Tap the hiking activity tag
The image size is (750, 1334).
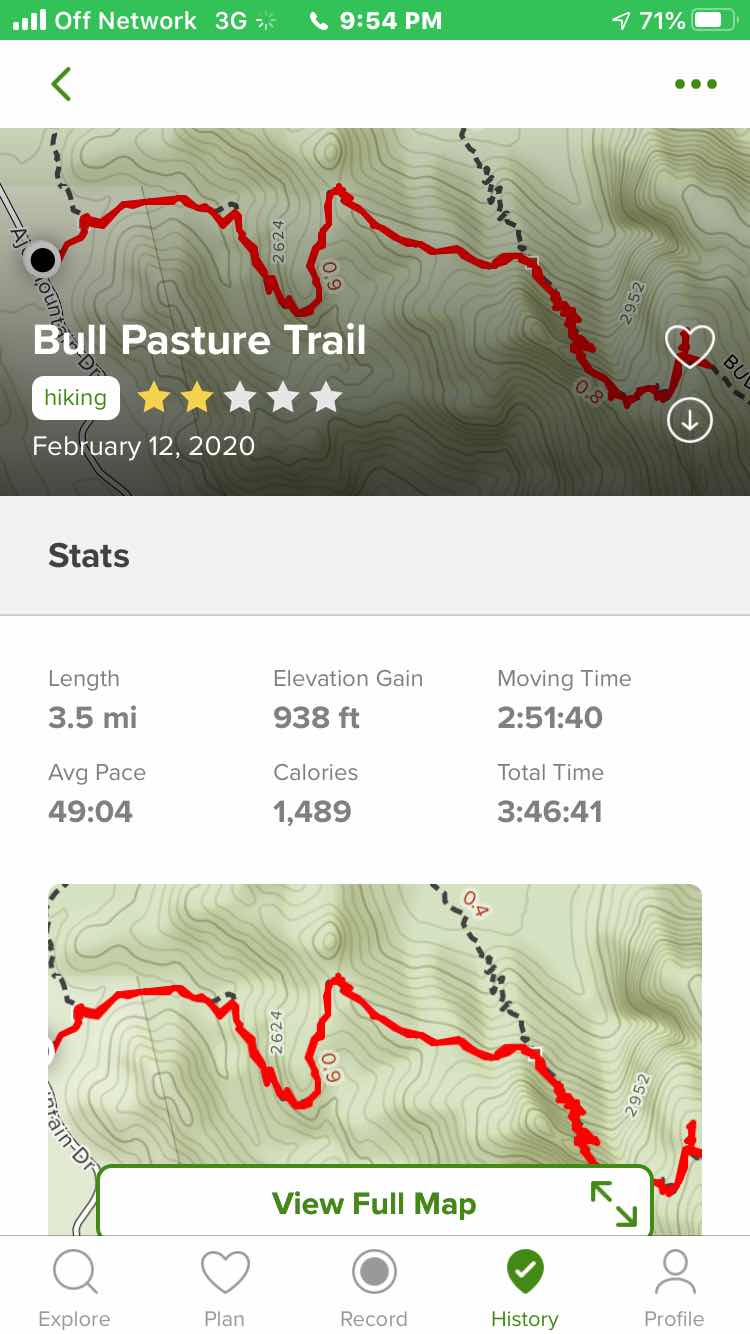[x=76, y=398]
